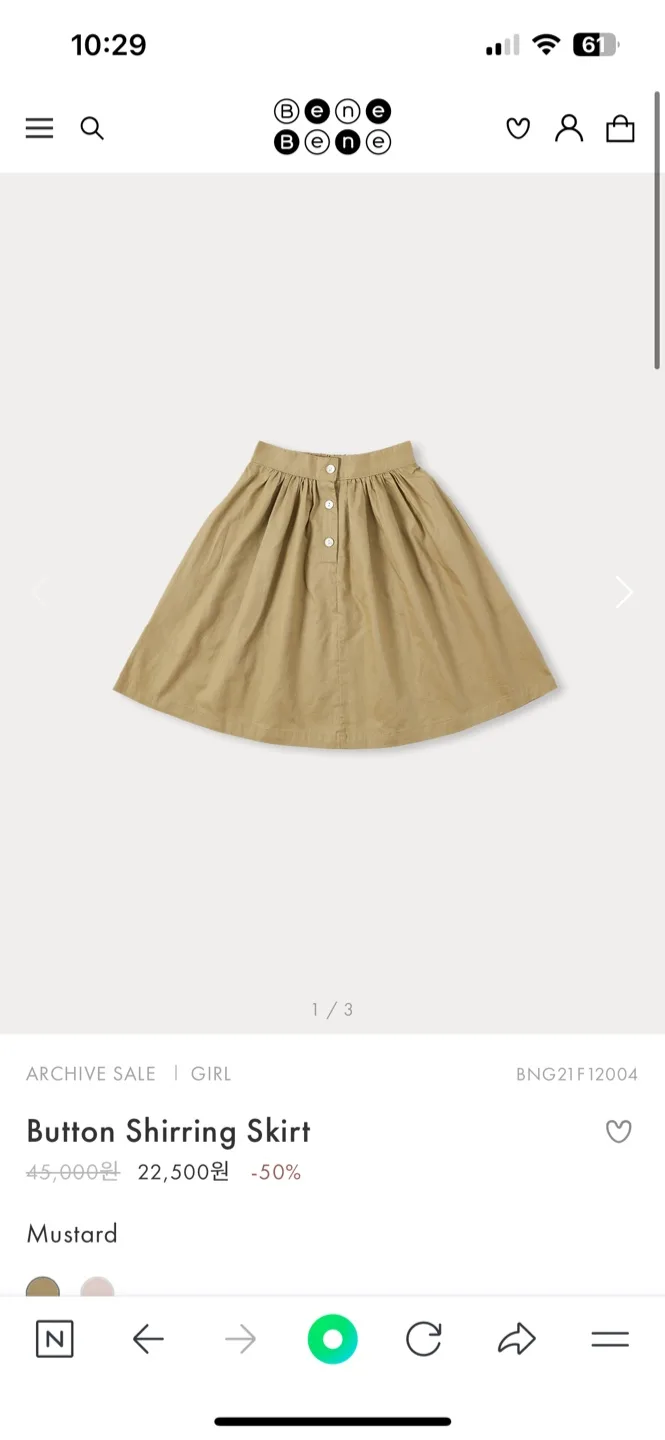Viewport: 665px width, 1440px height.
Task: Open GIRL category link
Action: click(x=211, y=1074)
